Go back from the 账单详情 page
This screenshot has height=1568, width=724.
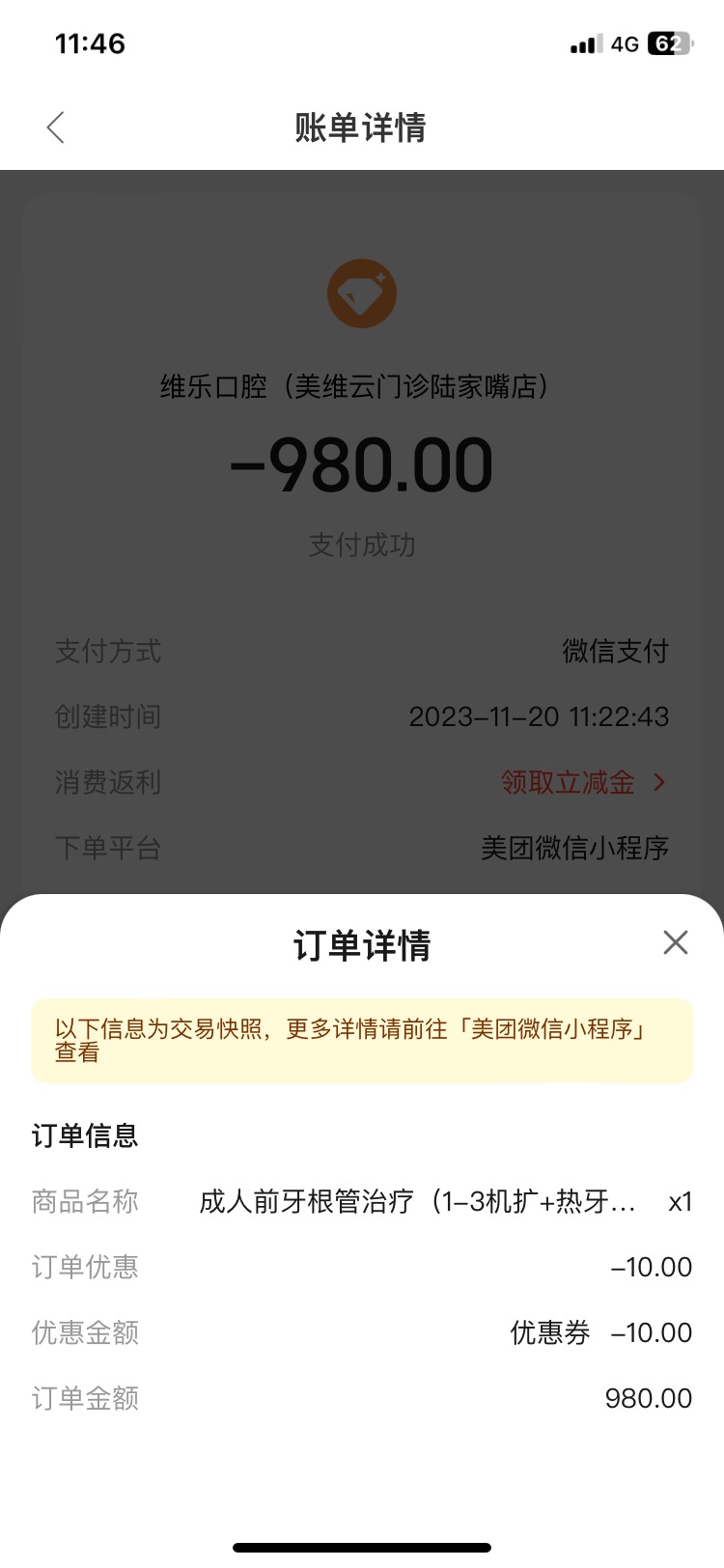coord(55,127)
